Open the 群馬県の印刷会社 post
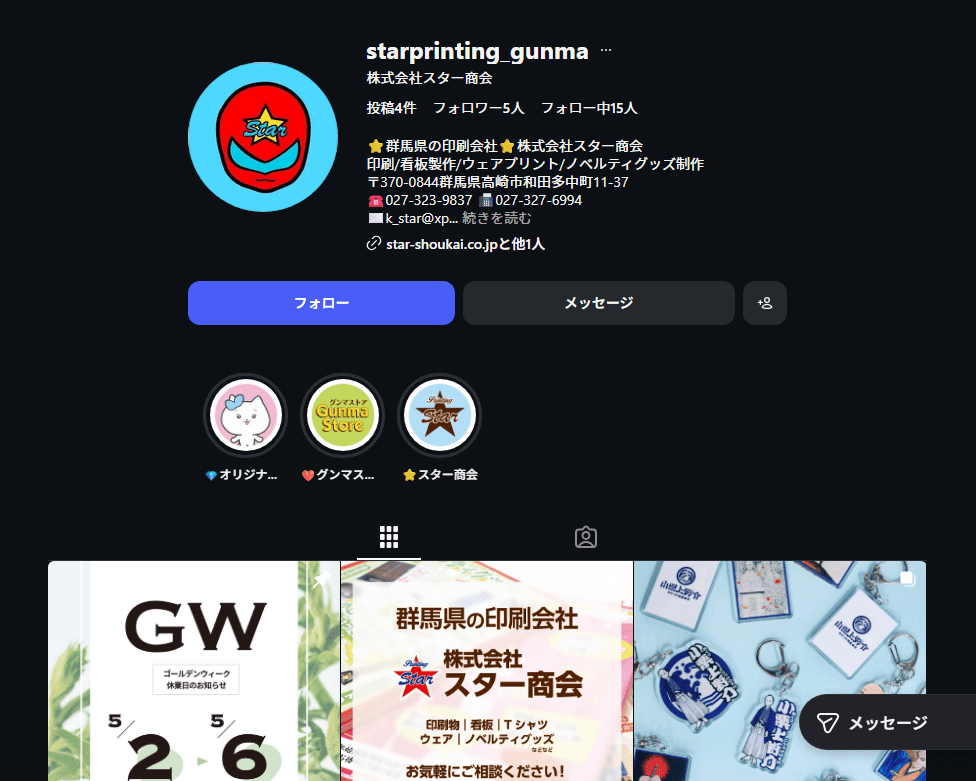This screenshot has width=976, height=781. pos(487,670)
